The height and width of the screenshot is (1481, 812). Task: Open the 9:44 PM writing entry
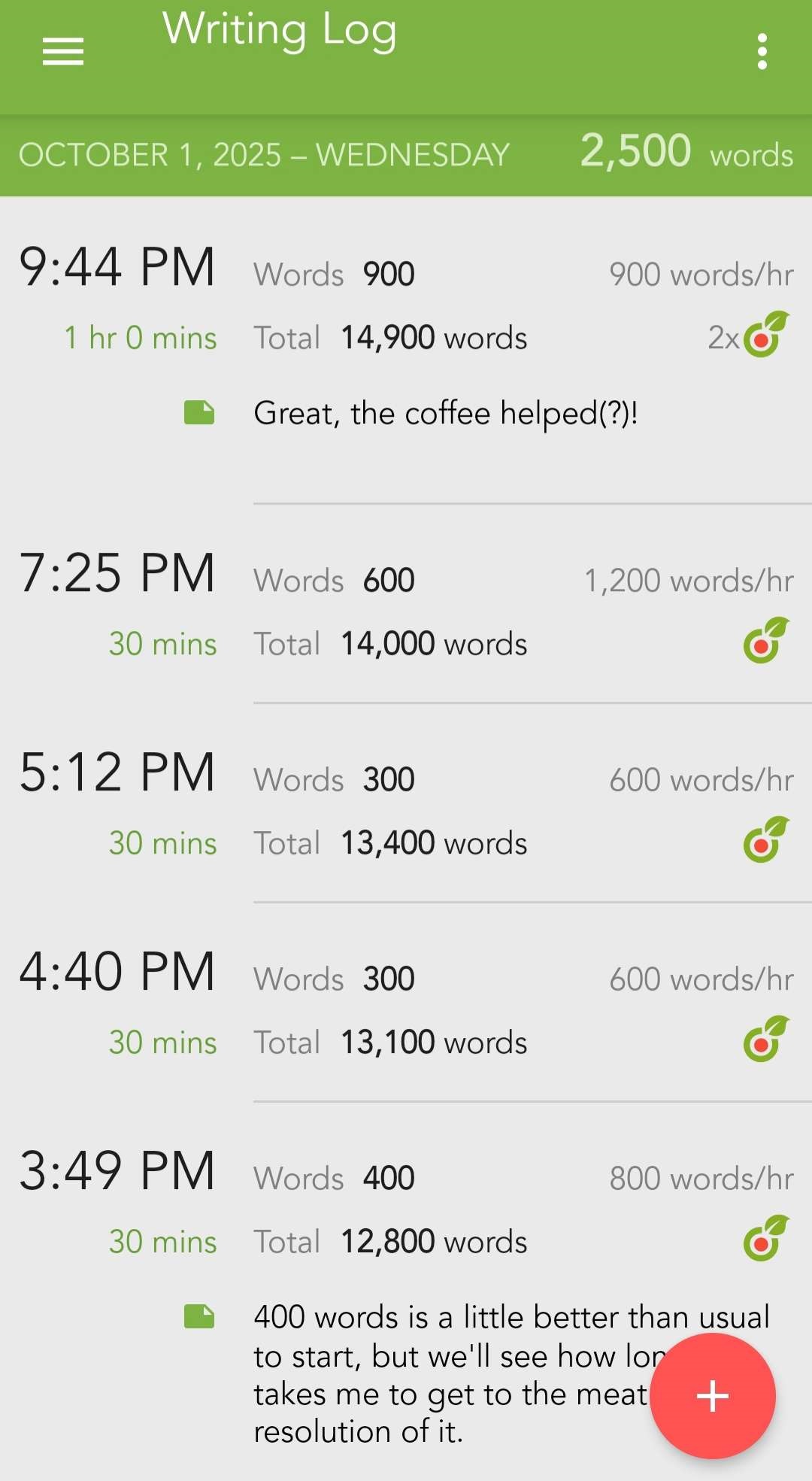(406, 338)
